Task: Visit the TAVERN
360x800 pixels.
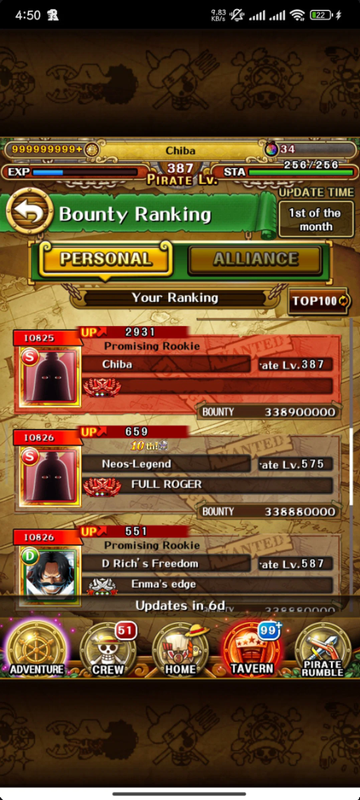Action: click(251, 650)
